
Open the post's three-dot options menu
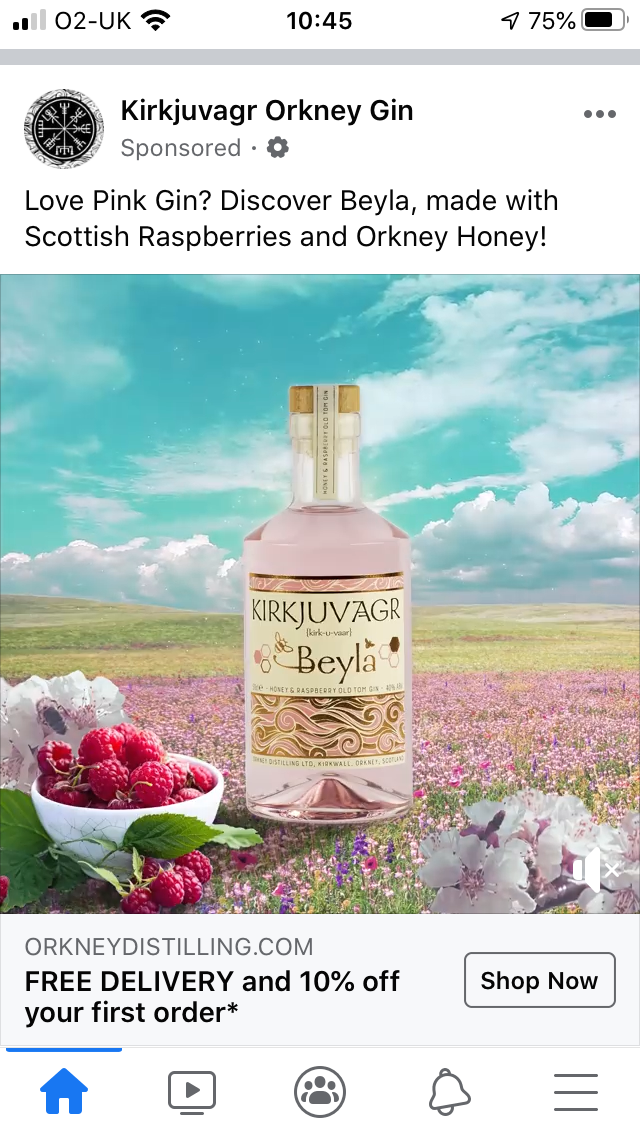tap(599, 114)
